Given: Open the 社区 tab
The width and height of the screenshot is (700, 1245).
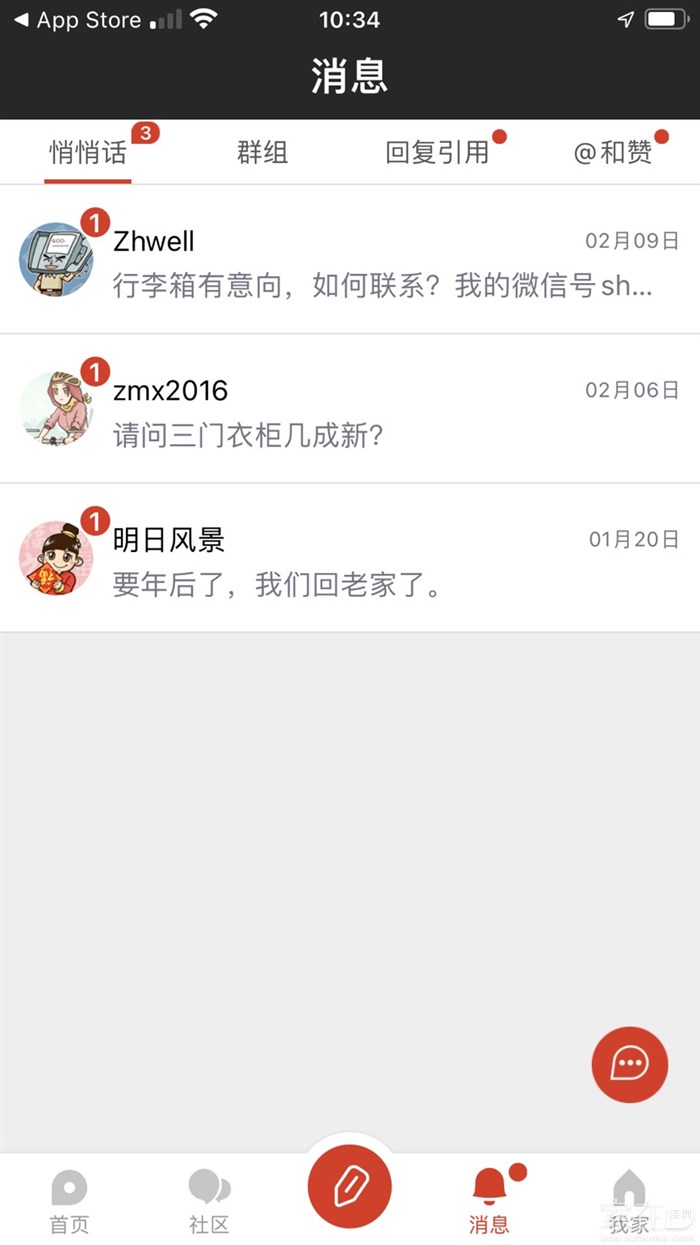Looking at the screenshot, I should pyautogui.click(x=209, y=1201).
